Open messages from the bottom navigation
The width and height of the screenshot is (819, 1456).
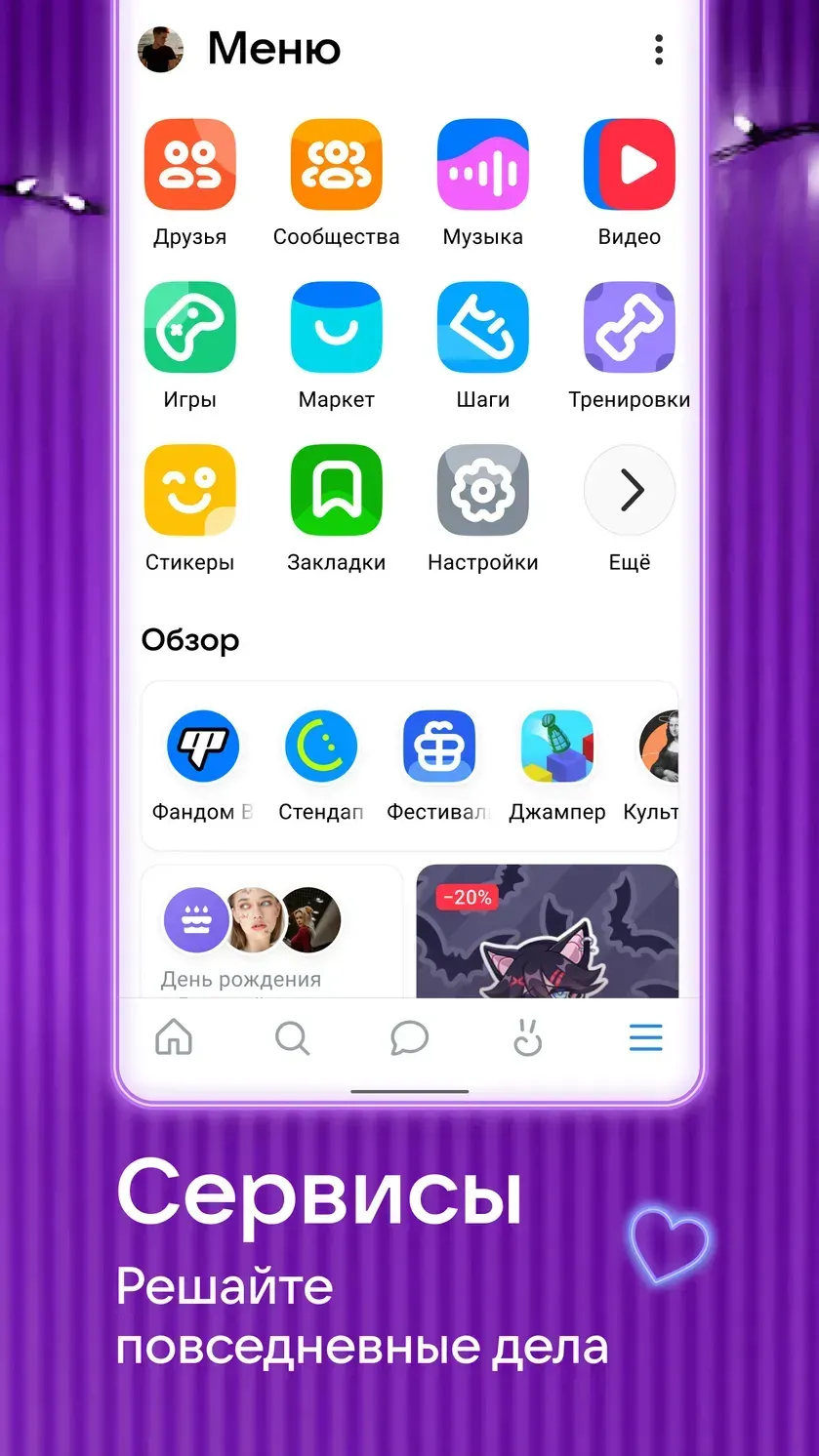[409, 1037]
